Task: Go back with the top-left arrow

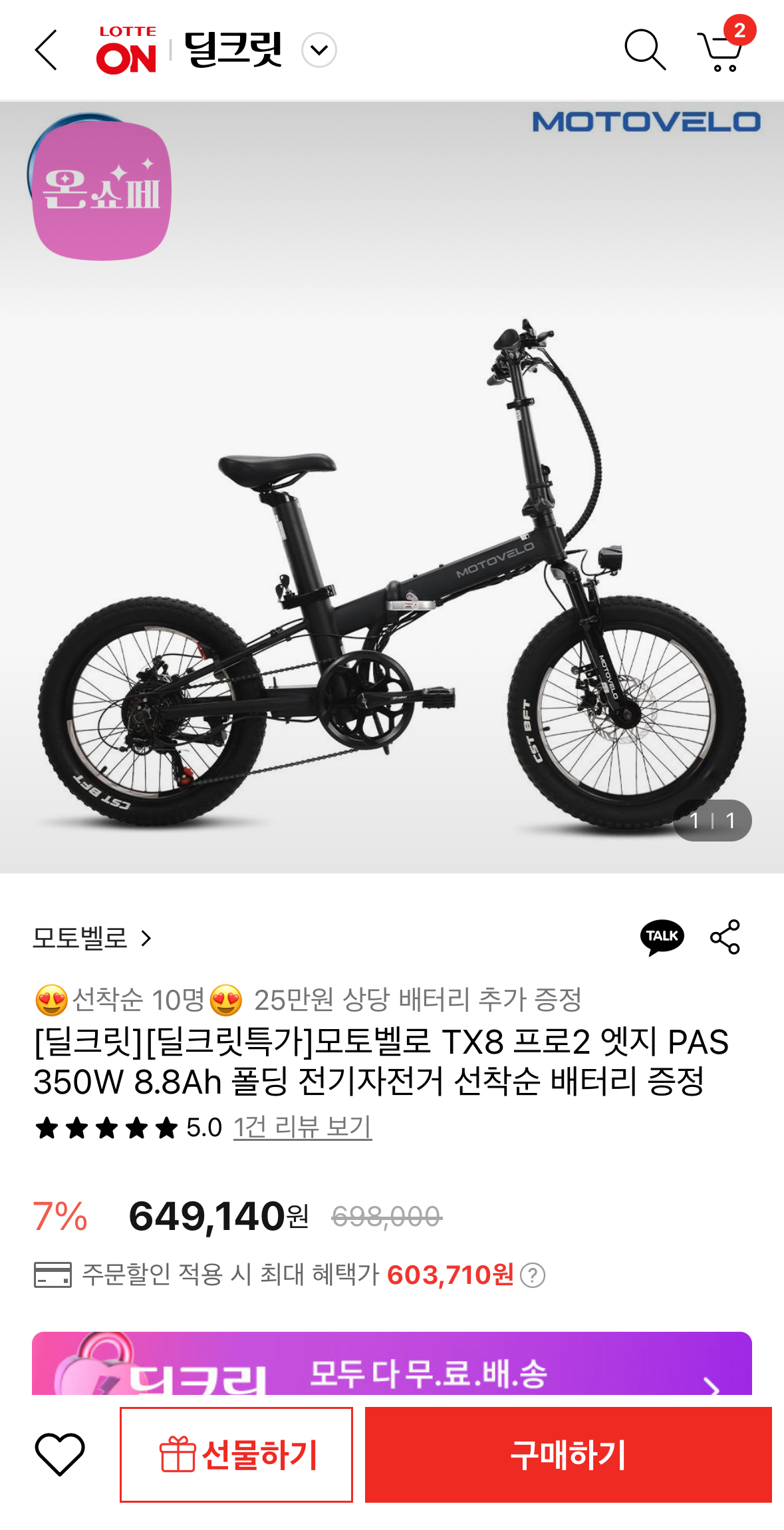Action: coord(46,50)
